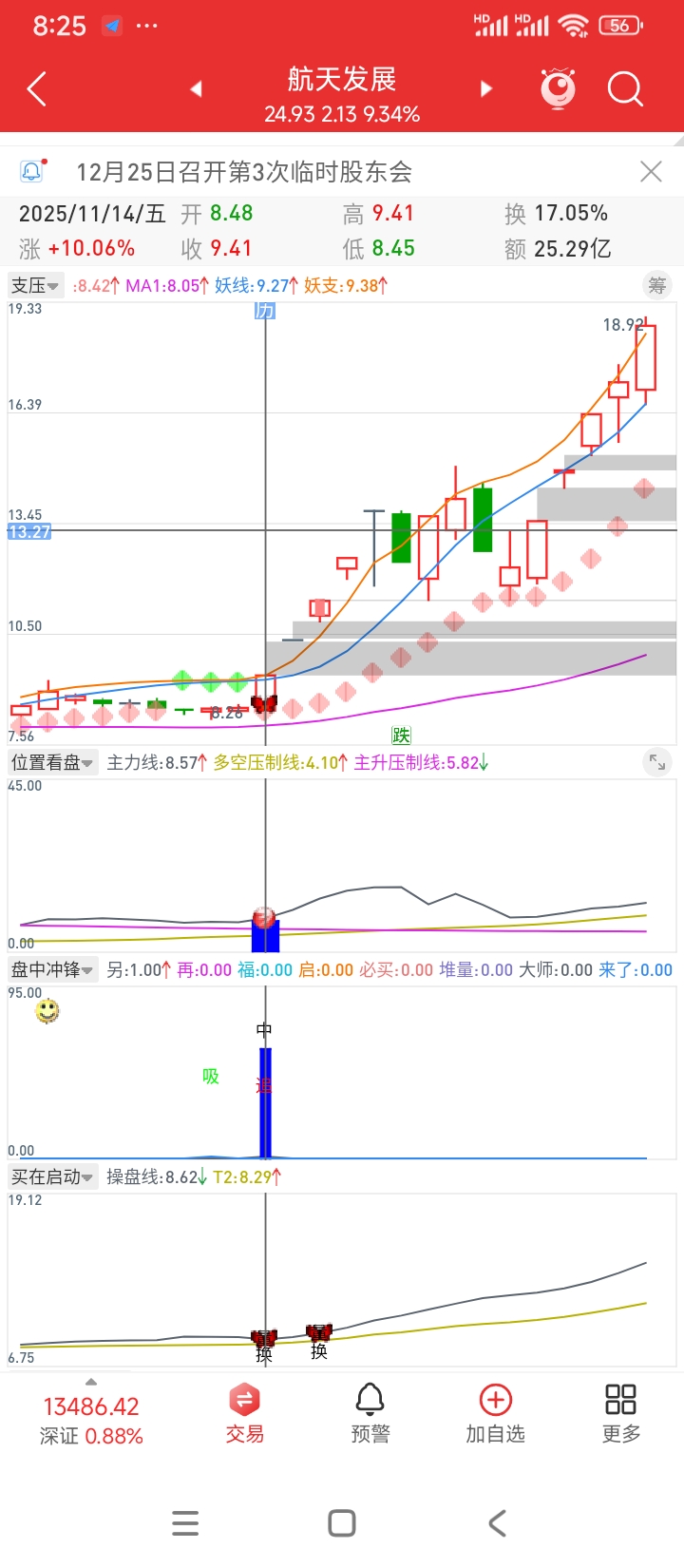The width and height of the screenshot is (684, 1568).
Task: Expand the 买在启动 indicator dropdown
Action: click(x=52, y=1176)
